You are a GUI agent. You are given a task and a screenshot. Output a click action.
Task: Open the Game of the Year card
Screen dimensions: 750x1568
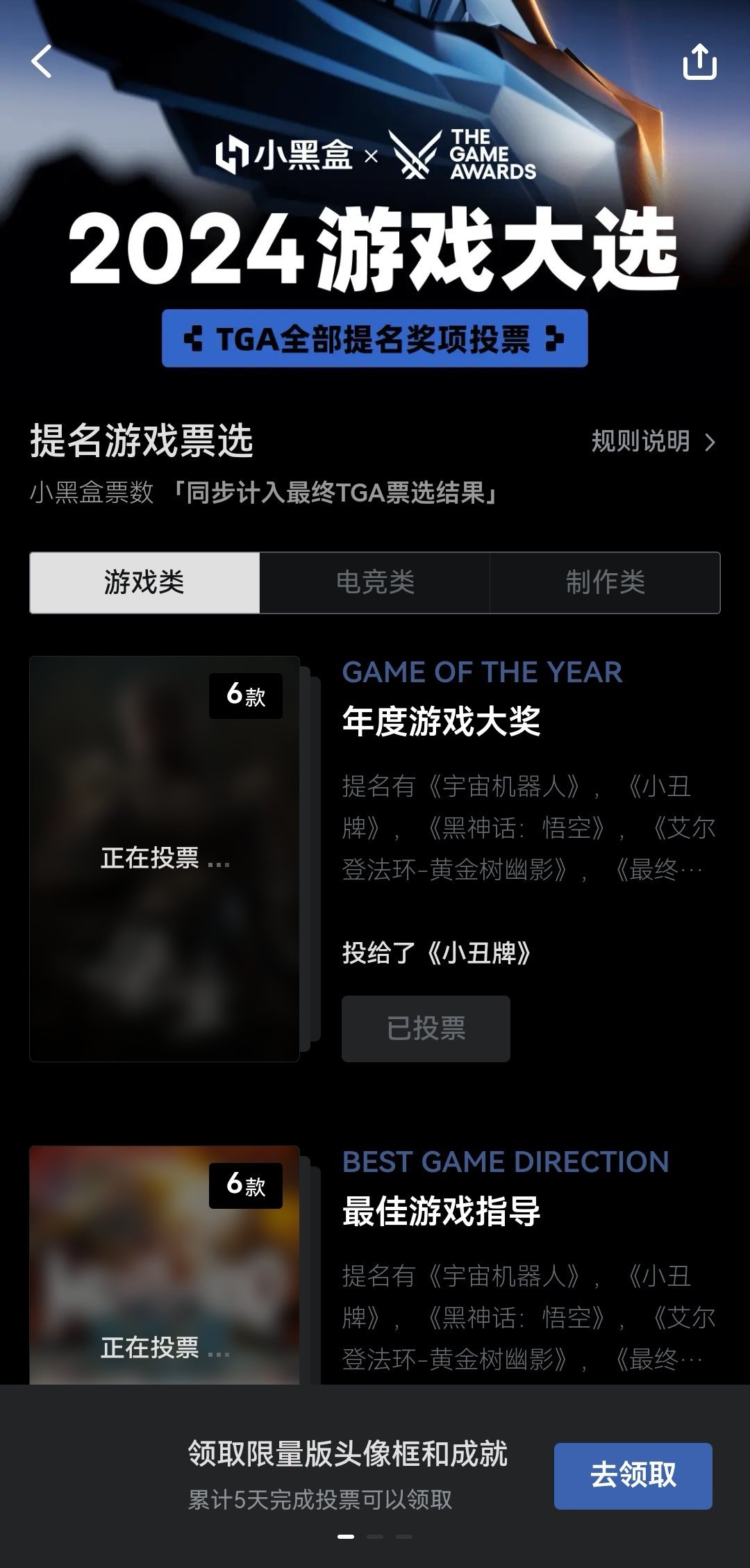[165, 859]
